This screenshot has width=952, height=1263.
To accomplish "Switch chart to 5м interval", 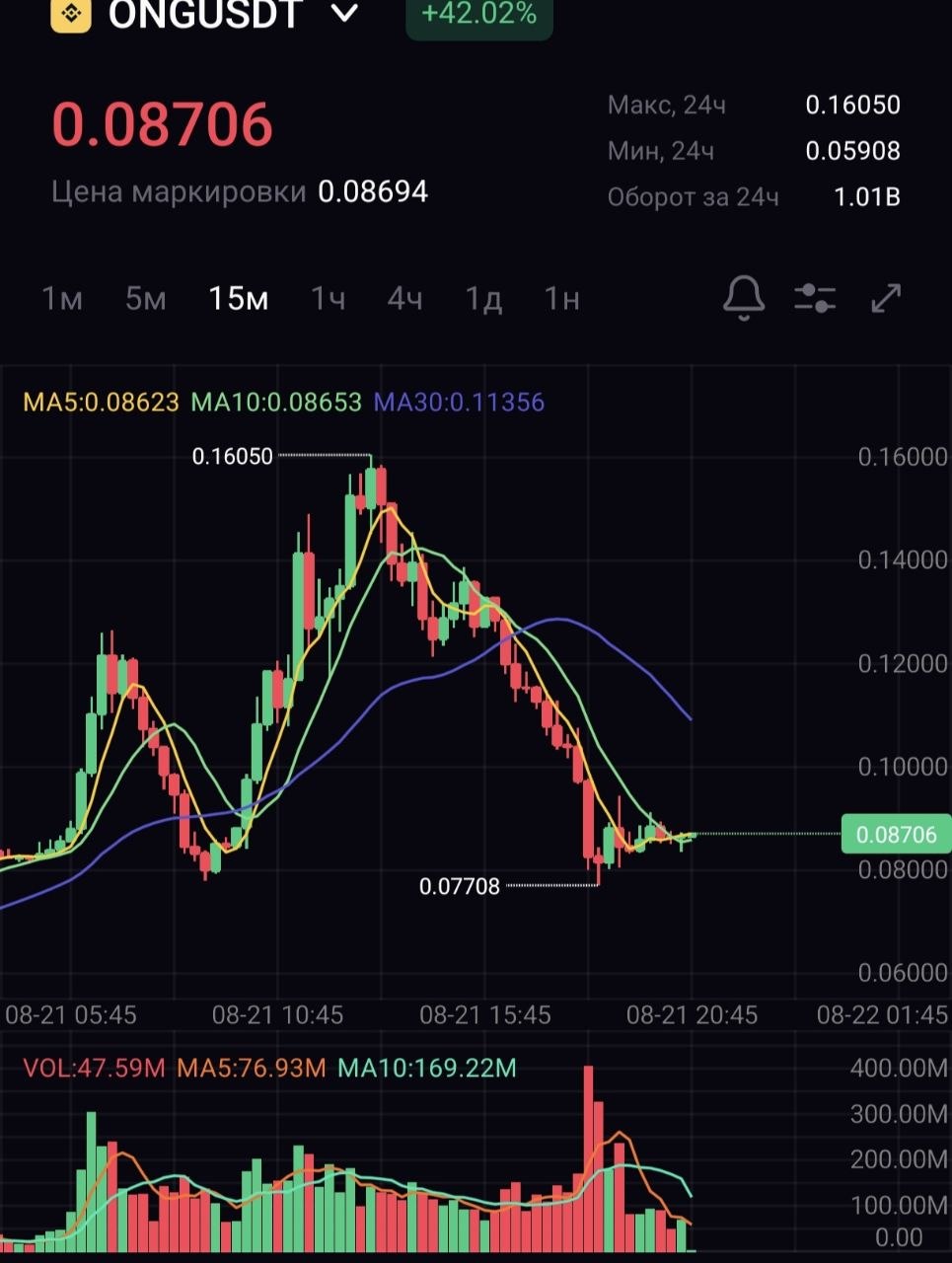I will 146,298.
